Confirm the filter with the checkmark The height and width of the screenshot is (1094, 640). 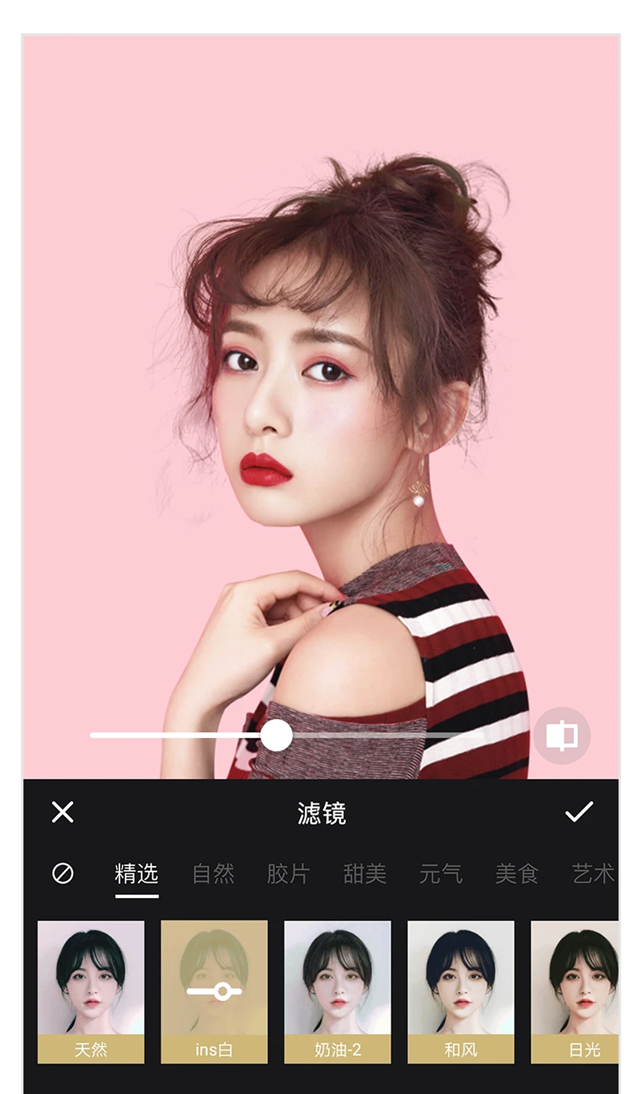point(579,812)
